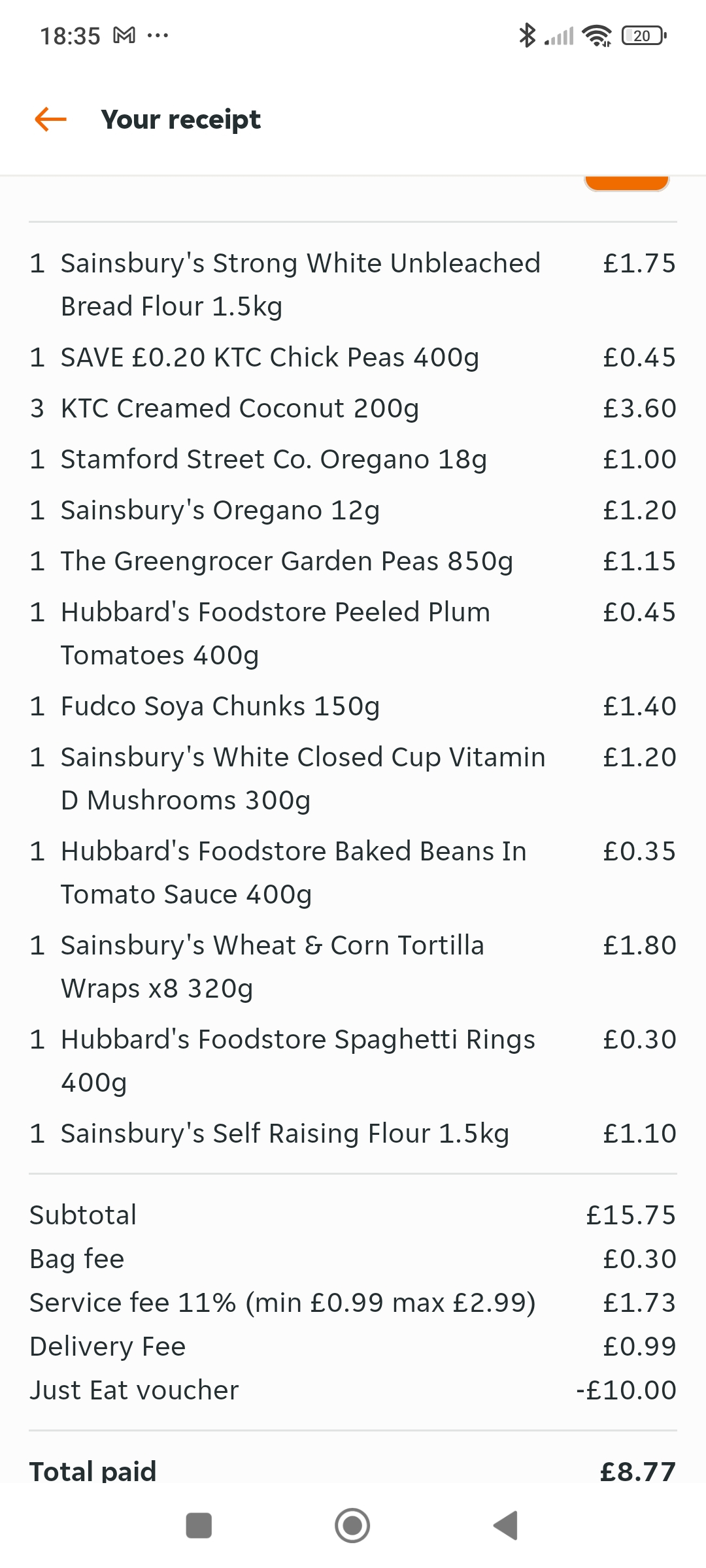Screen dimensions: 706x1568
Task: Open recent apps from the navigation bar
Action: [x=199, y=1526]
